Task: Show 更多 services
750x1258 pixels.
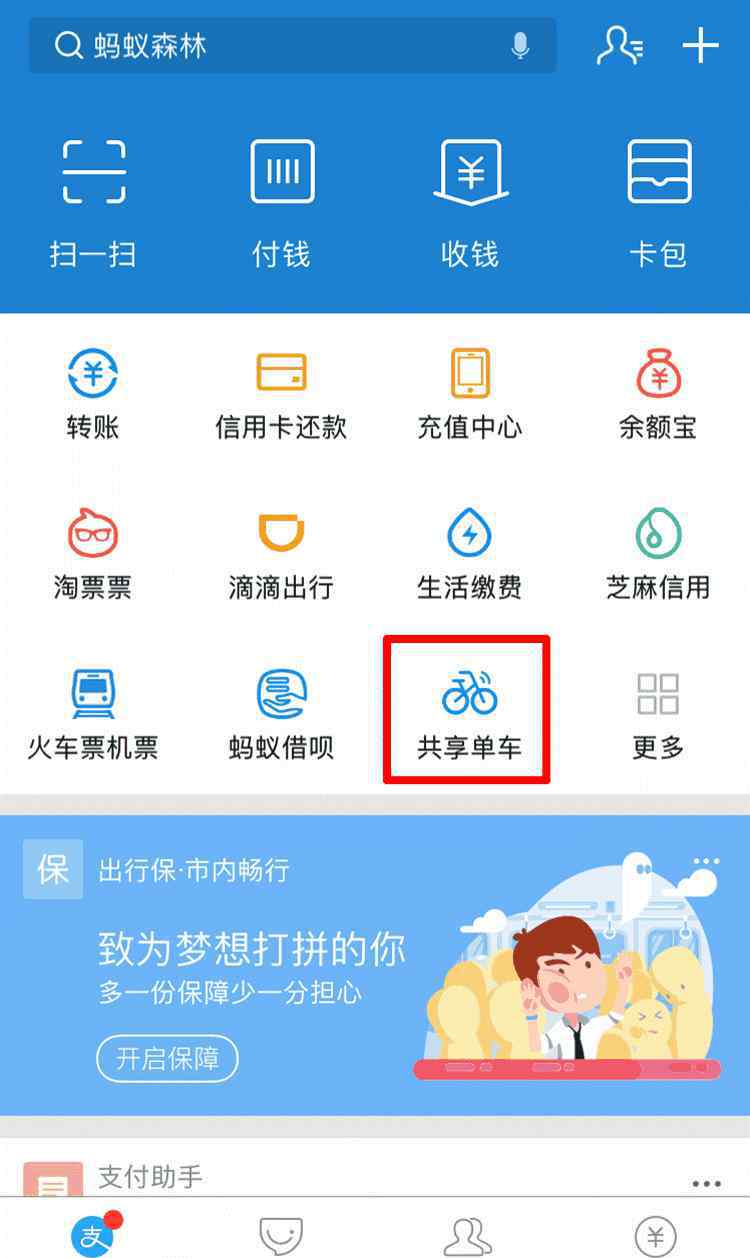Action: tap(658, 714)
